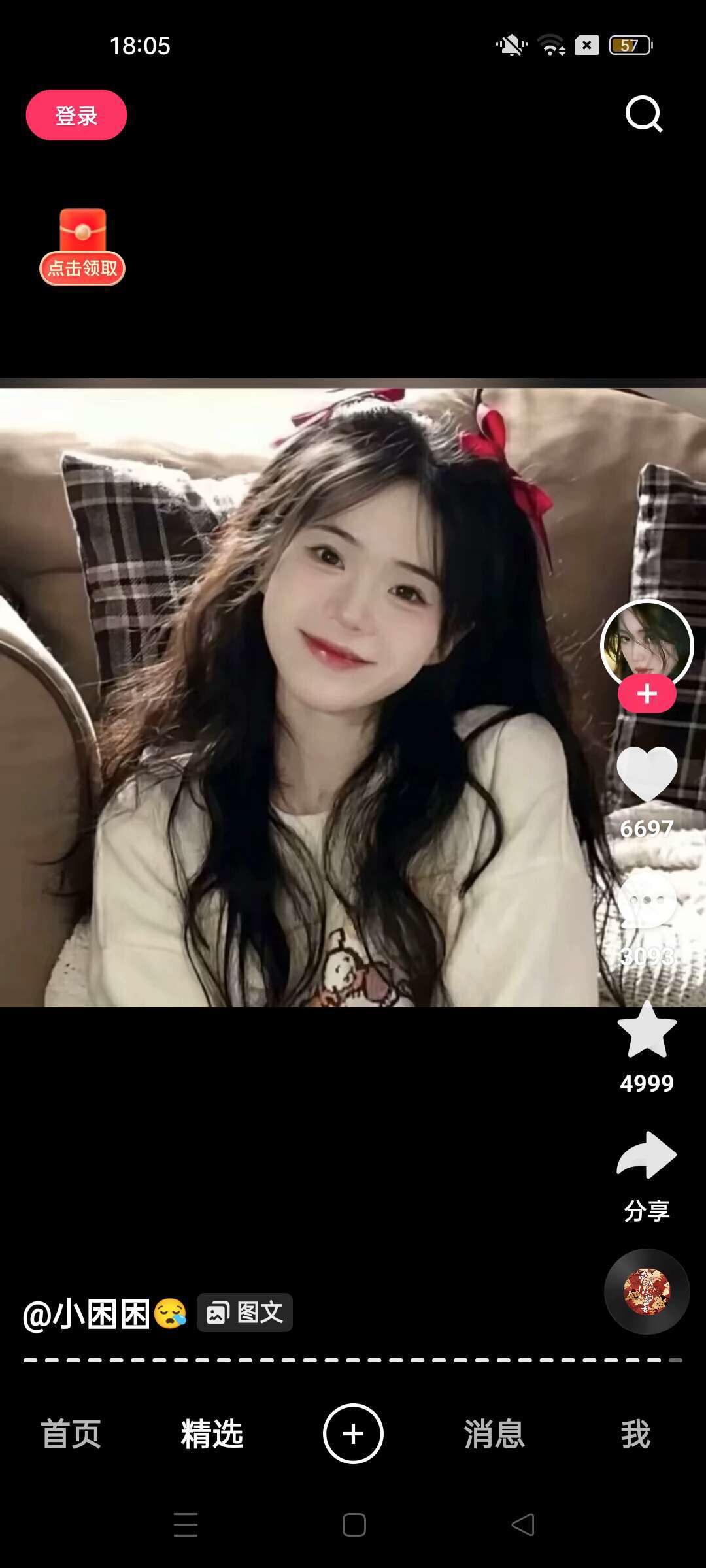Share this post via 分享 arrow
This screenshot has height=1568, width=706.
point(647,1156)
